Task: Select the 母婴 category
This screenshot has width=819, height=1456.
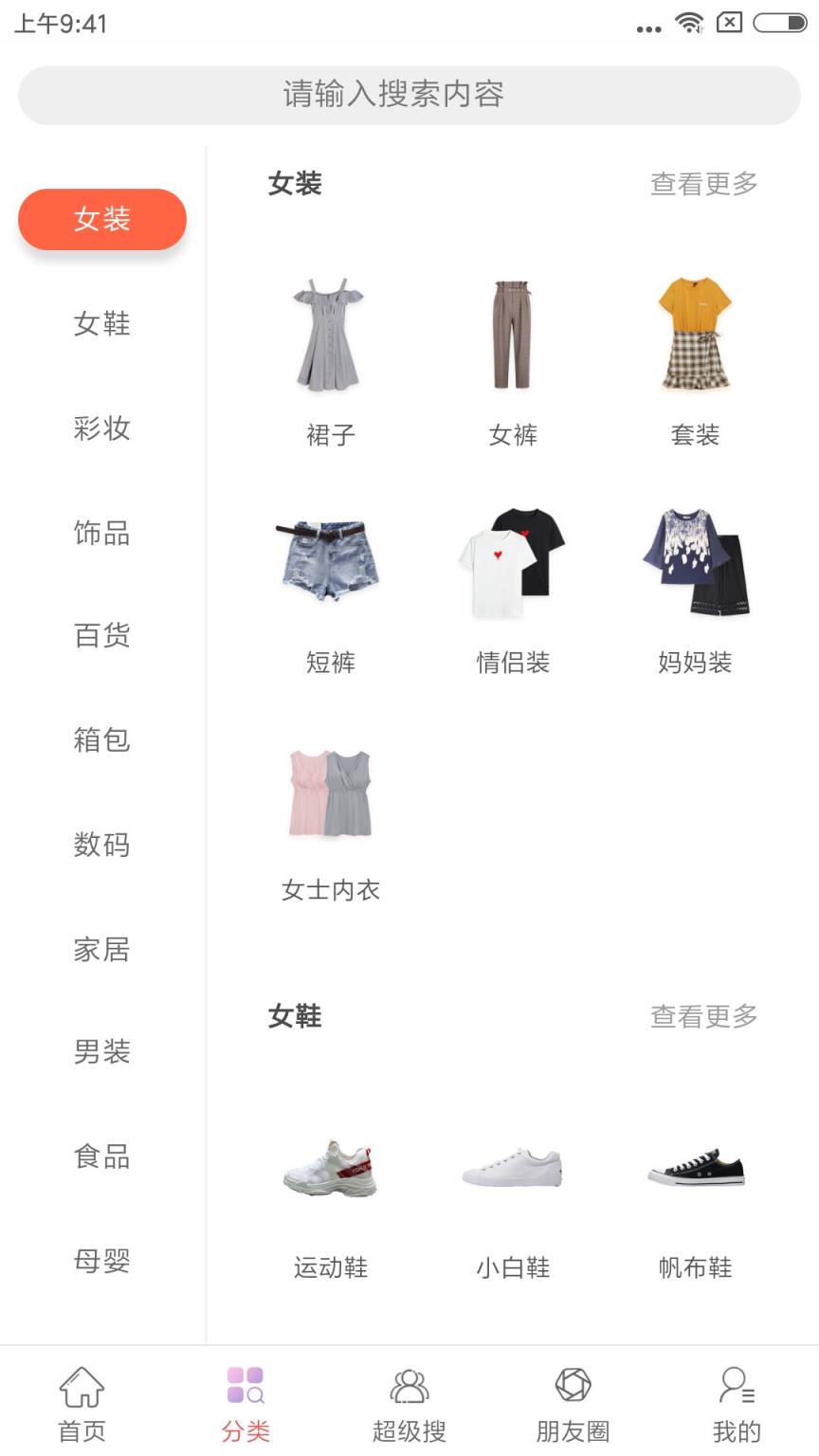Action: coord(102,1261)
